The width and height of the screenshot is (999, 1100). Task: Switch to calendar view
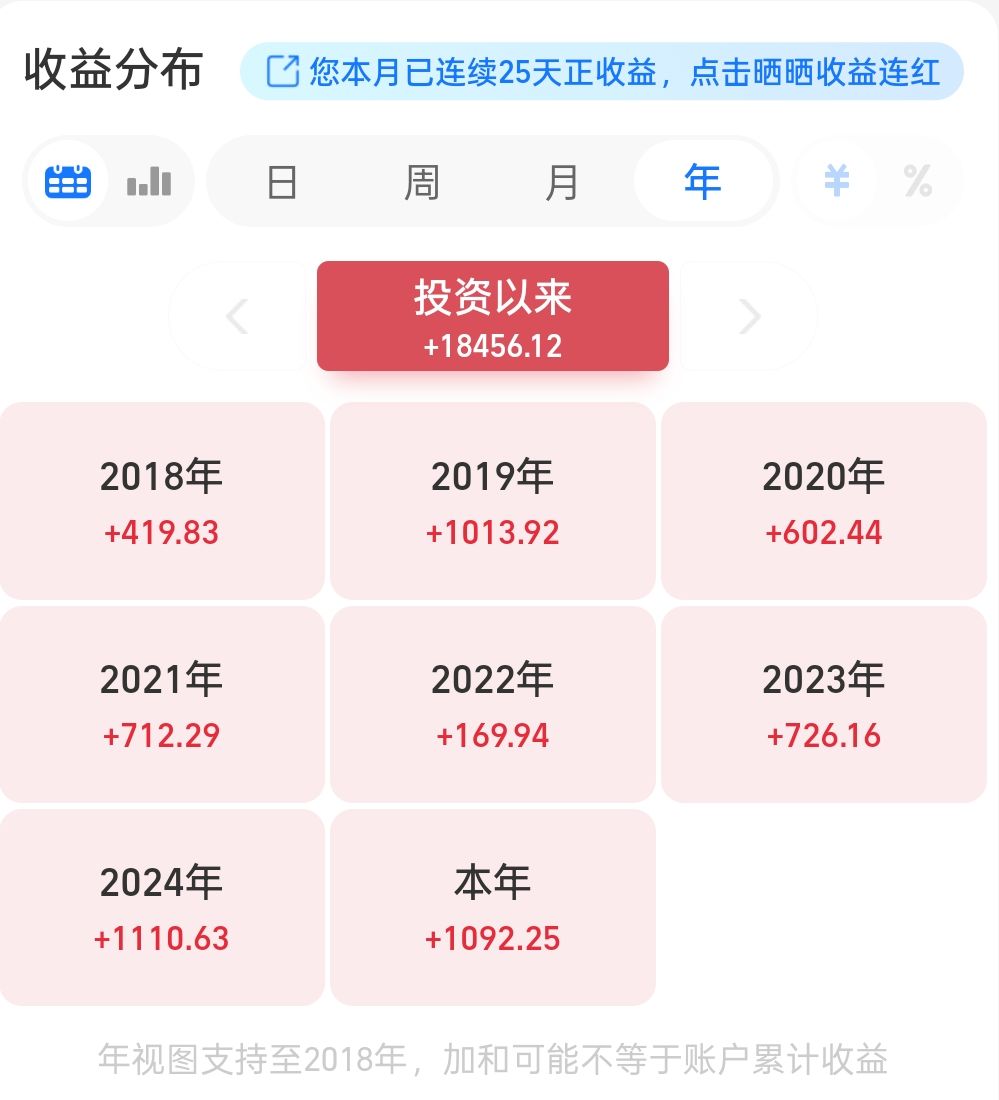pos(68,182)
